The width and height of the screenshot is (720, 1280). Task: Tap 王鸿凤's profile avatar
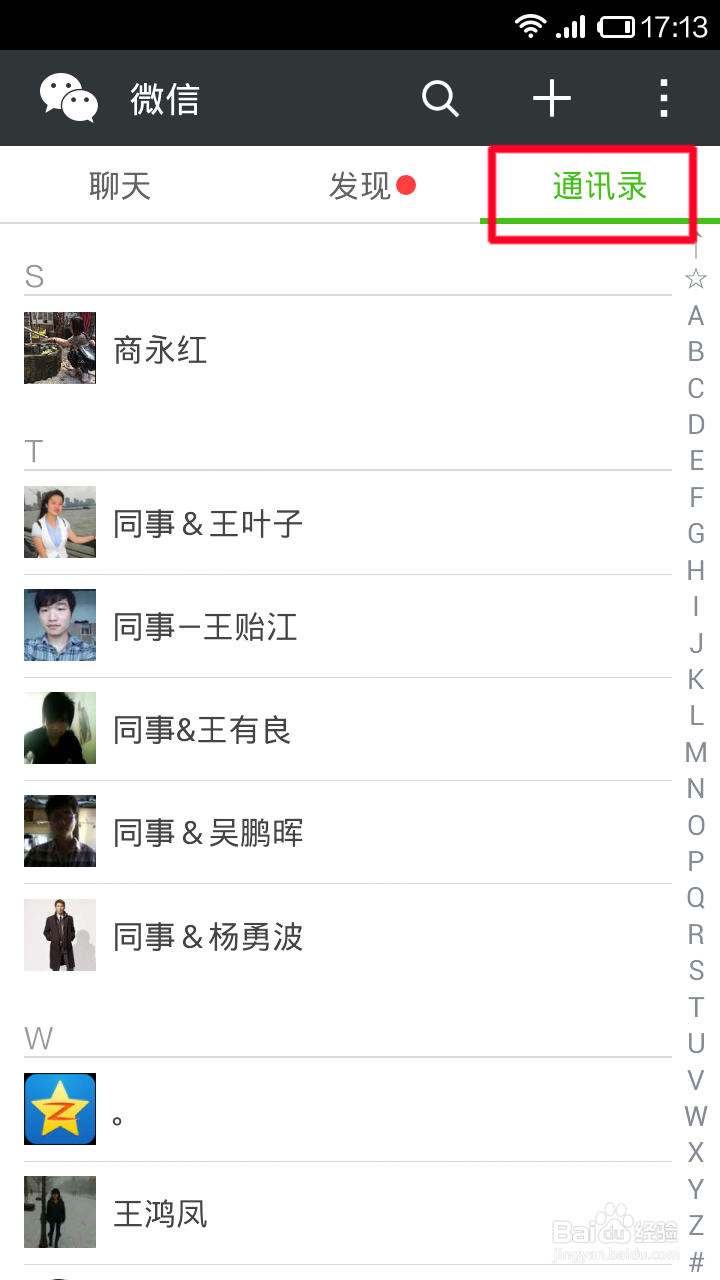point(59,1212)
